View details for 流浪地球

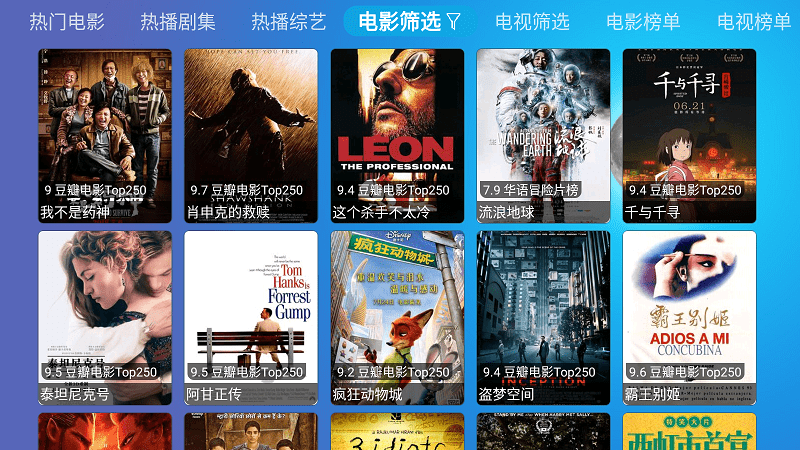pyautogui.click(x=543, y=135)
